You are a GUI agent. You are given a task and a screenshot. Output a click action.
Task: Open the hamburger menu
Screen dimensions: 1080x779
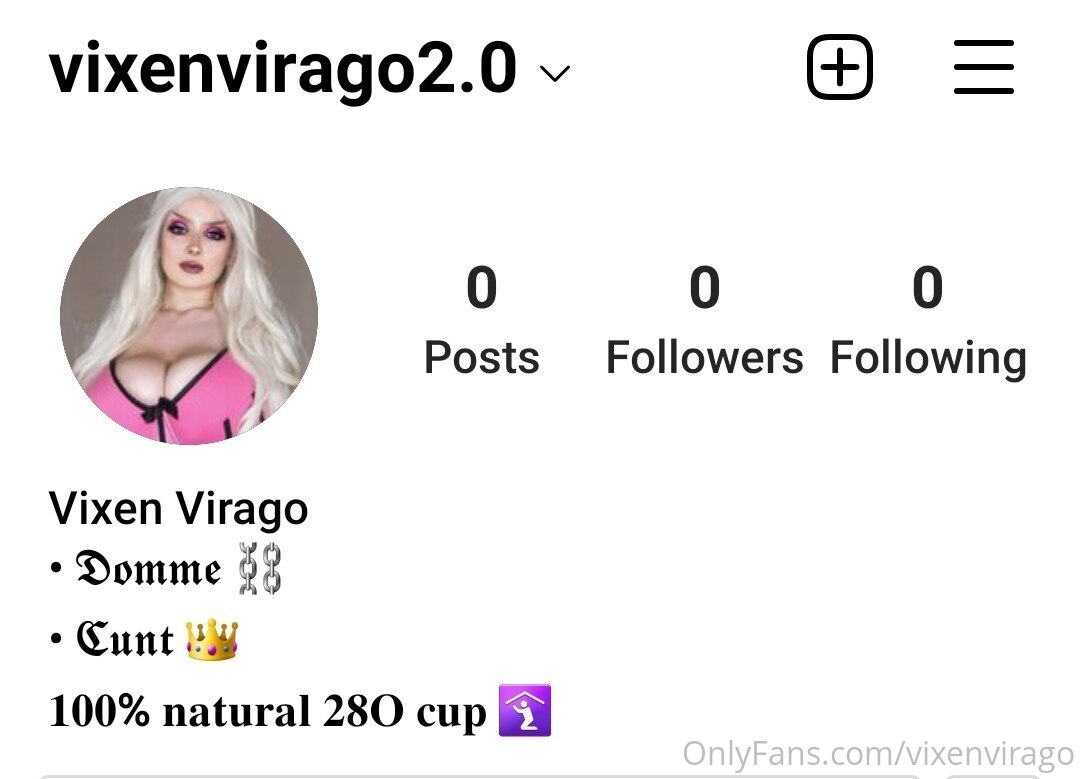coord(983,69)
